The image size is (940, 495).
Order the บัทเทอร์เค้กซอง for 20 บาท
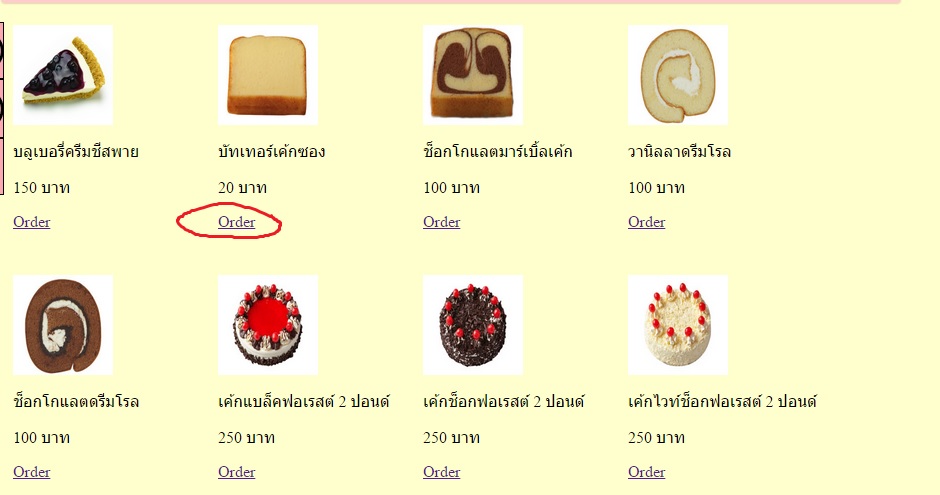(x=236, y=222)
